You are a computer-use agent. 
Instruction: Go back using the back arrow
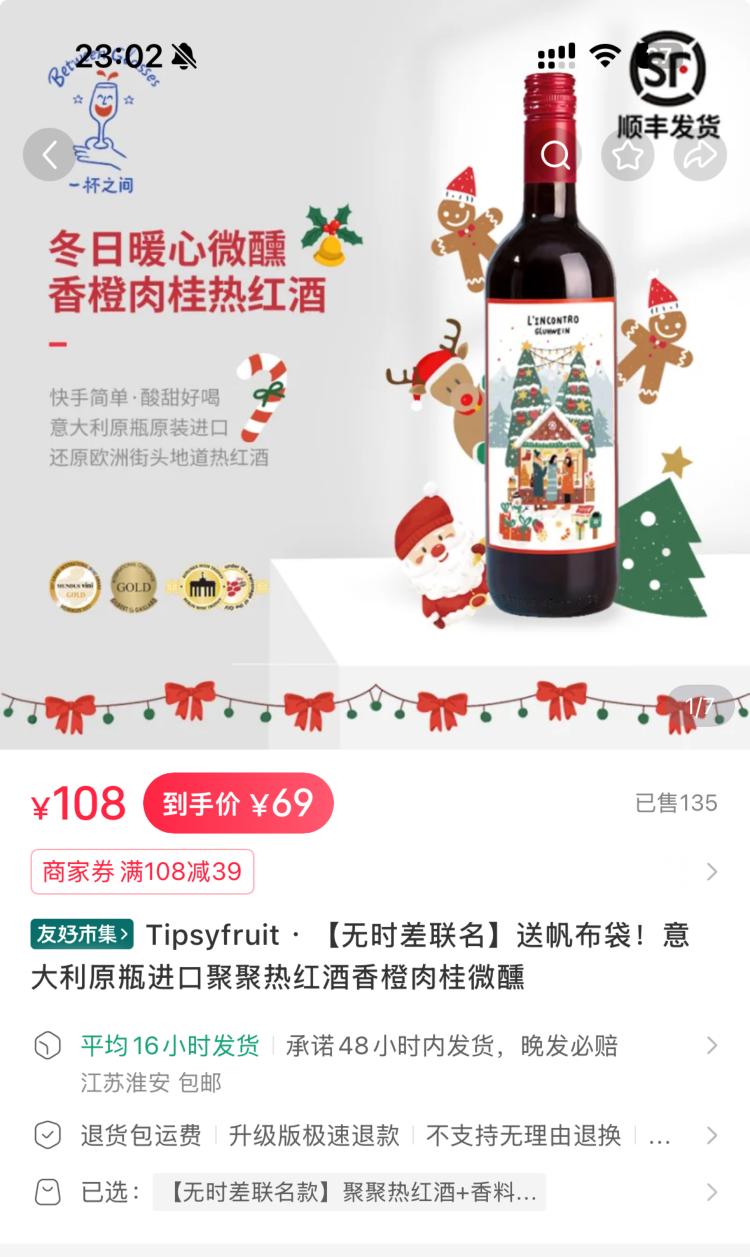coord(49,154)
